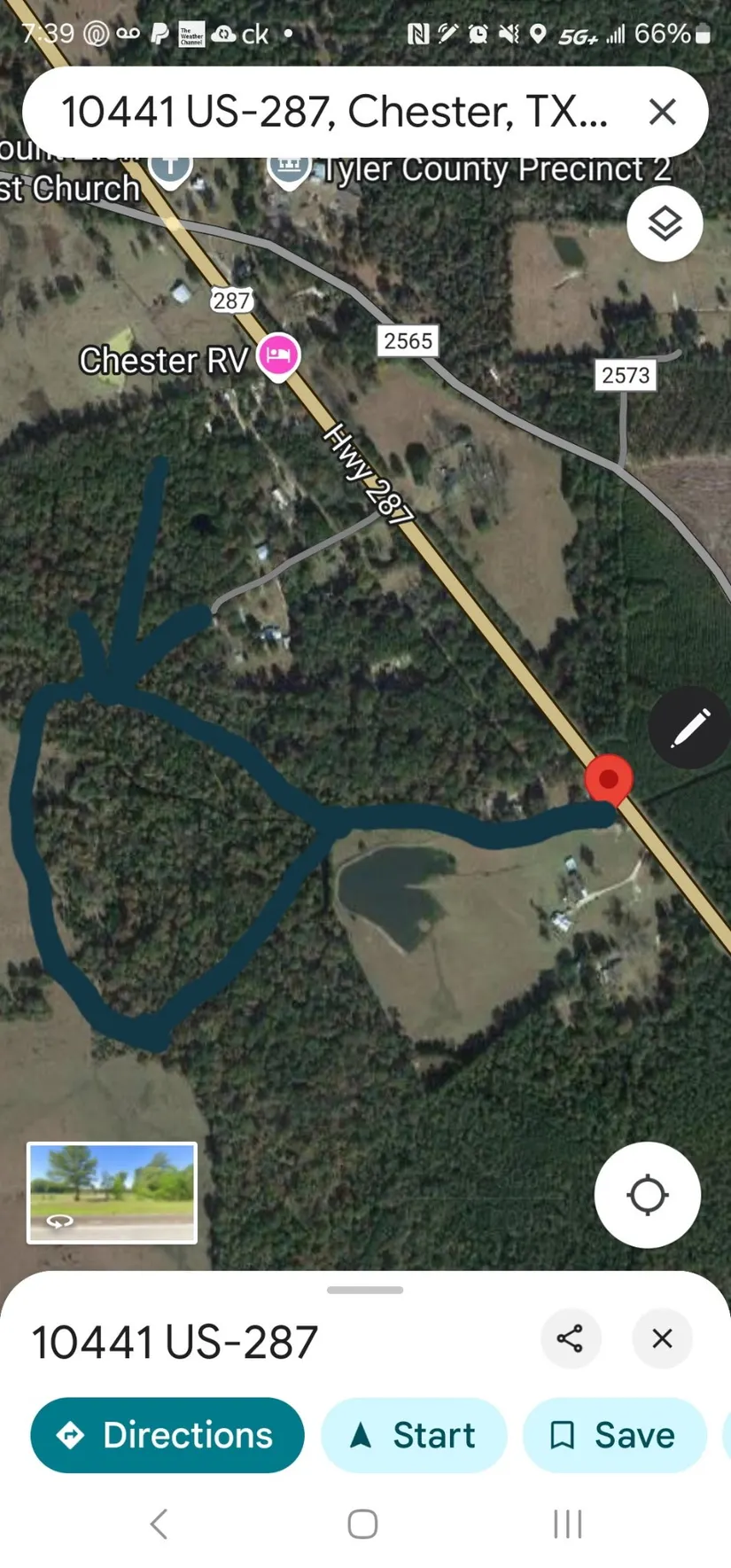Save this place to a list
The width and height of the screenshot is (731, 1568).
pyautogui.click(x=614, y=1435)
